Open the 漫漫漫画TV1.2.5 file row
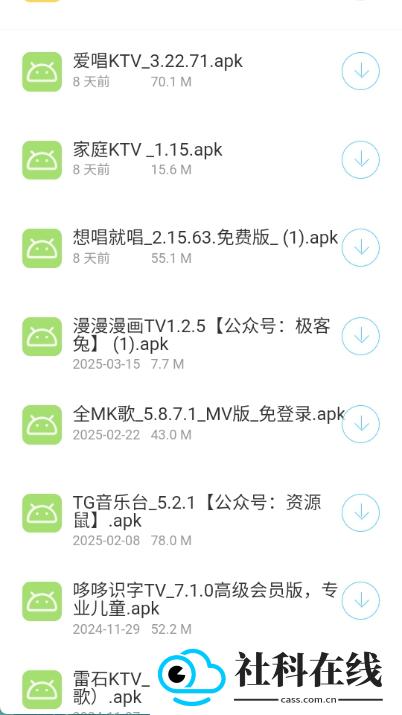The image size is (402, 715). point(201,337)
